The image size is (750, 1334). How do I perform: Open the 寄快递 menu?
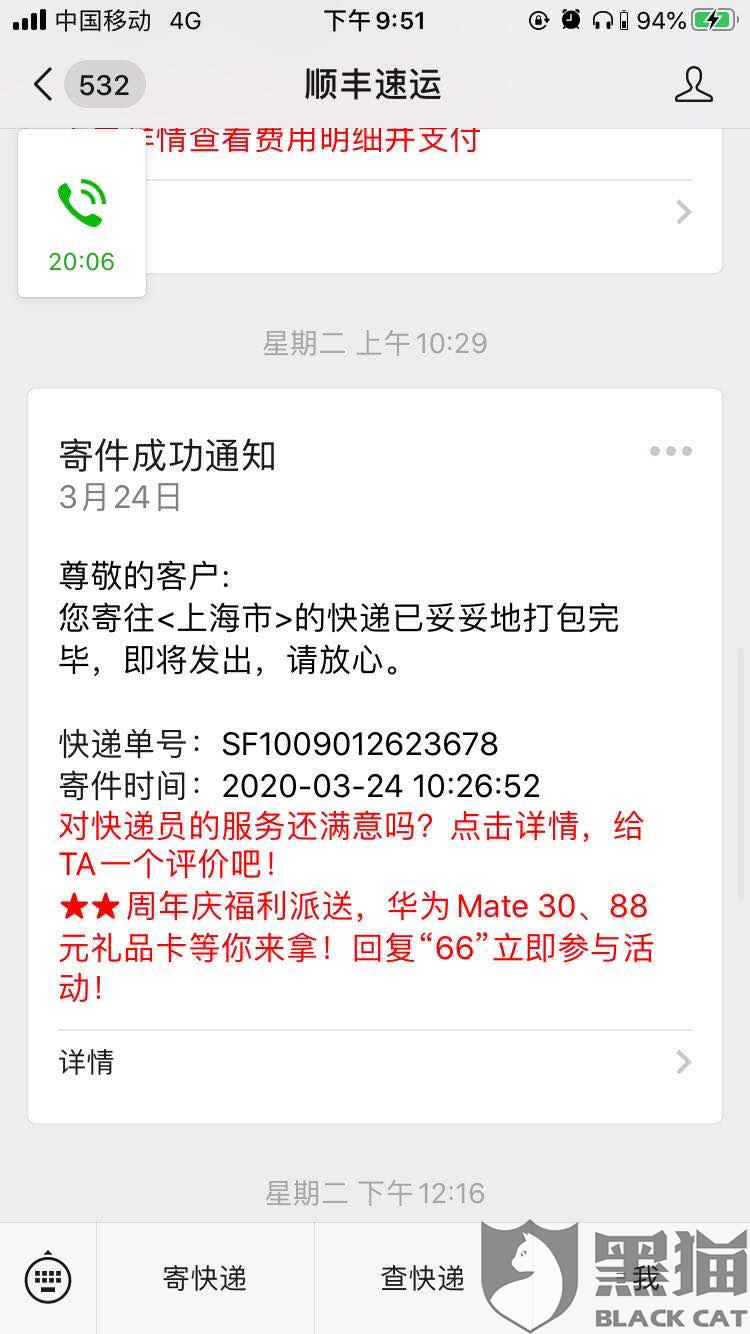(x=205, y=1278)
